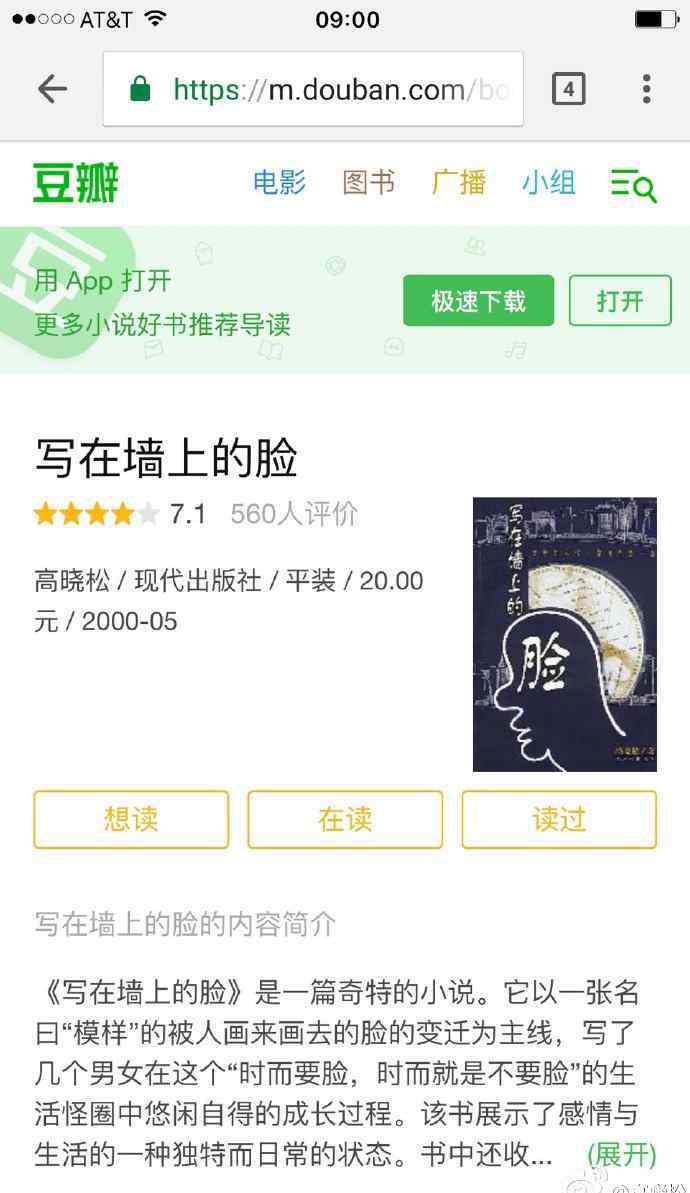This screenshot has width=690, height=1193.
Task: Tap 打开 to open in app
Action: coord(620,301)
